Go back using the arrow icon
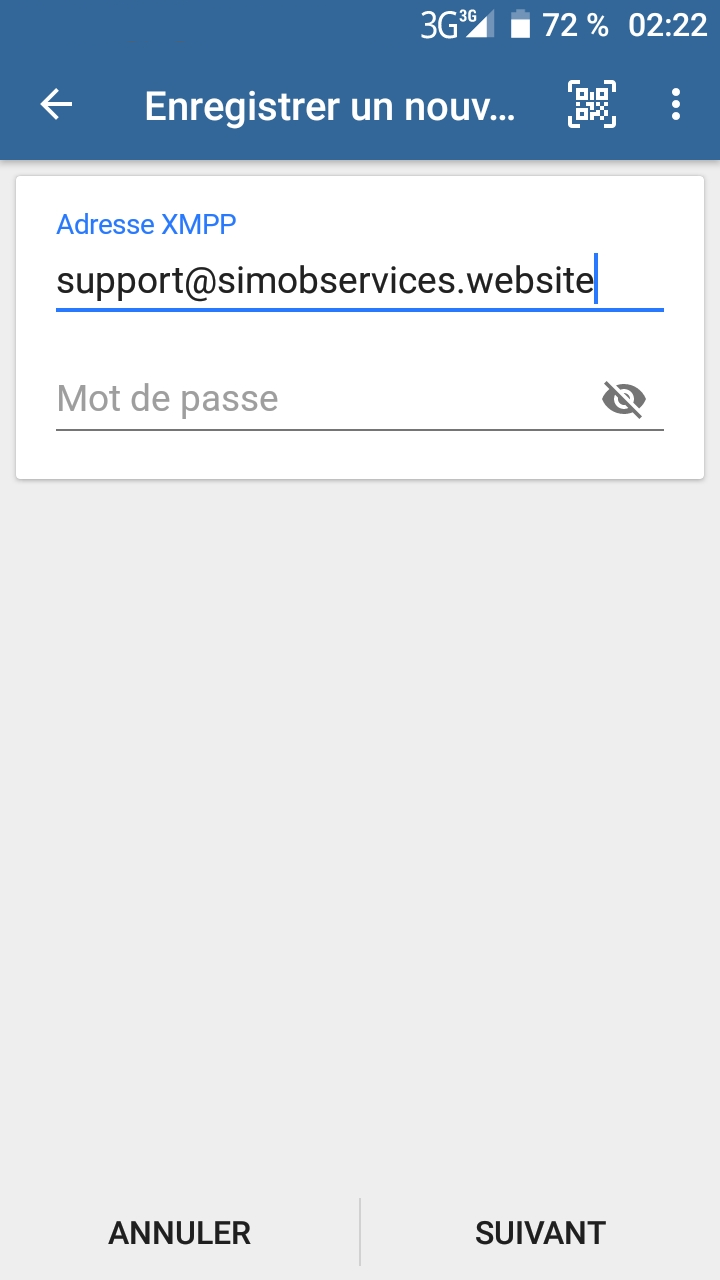This screenshot has width=720, height=1280. coord(57,104)
